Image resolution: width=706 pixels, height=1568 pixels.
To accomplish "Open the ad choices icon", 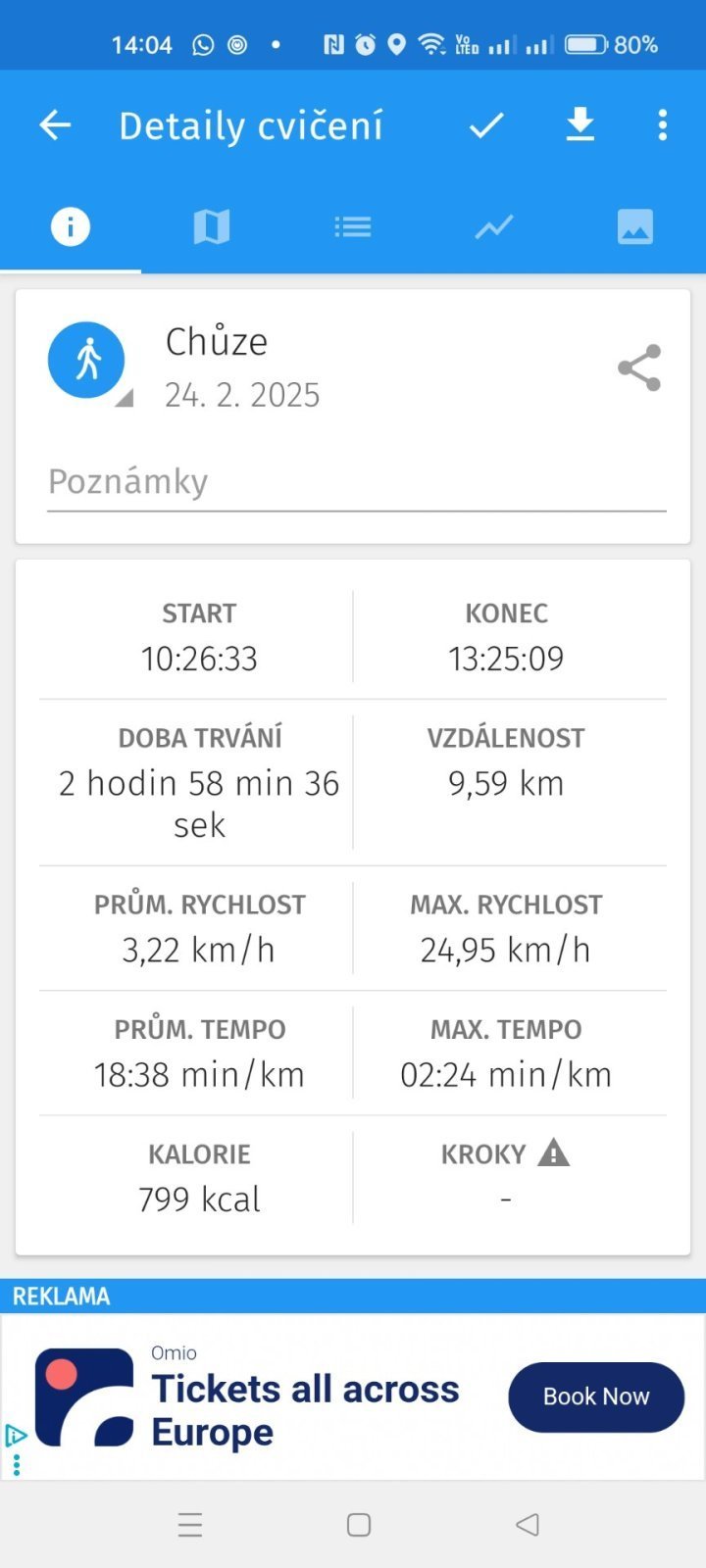I will click(16, 1436).
